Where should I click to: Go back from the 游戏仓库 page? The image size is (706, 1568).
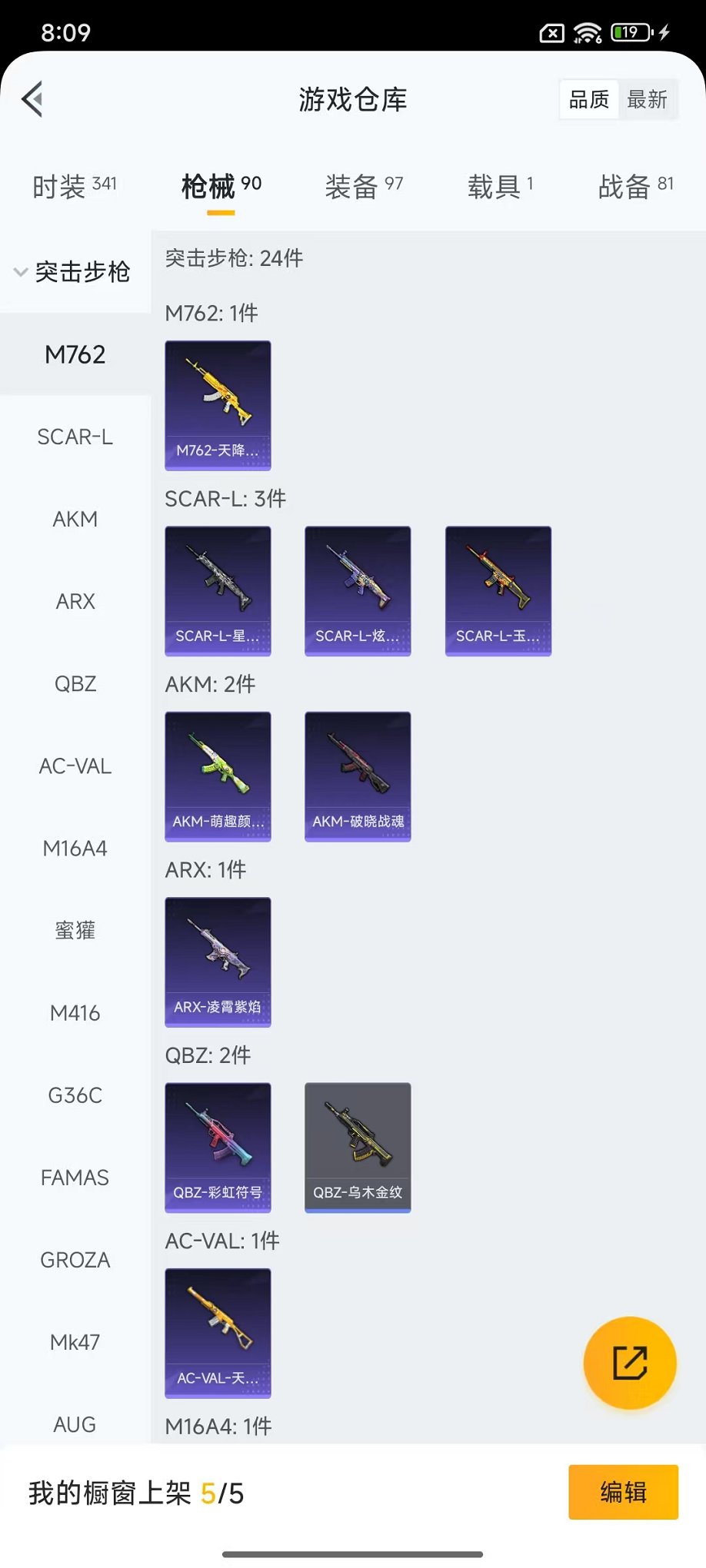(x=32, y=99)
